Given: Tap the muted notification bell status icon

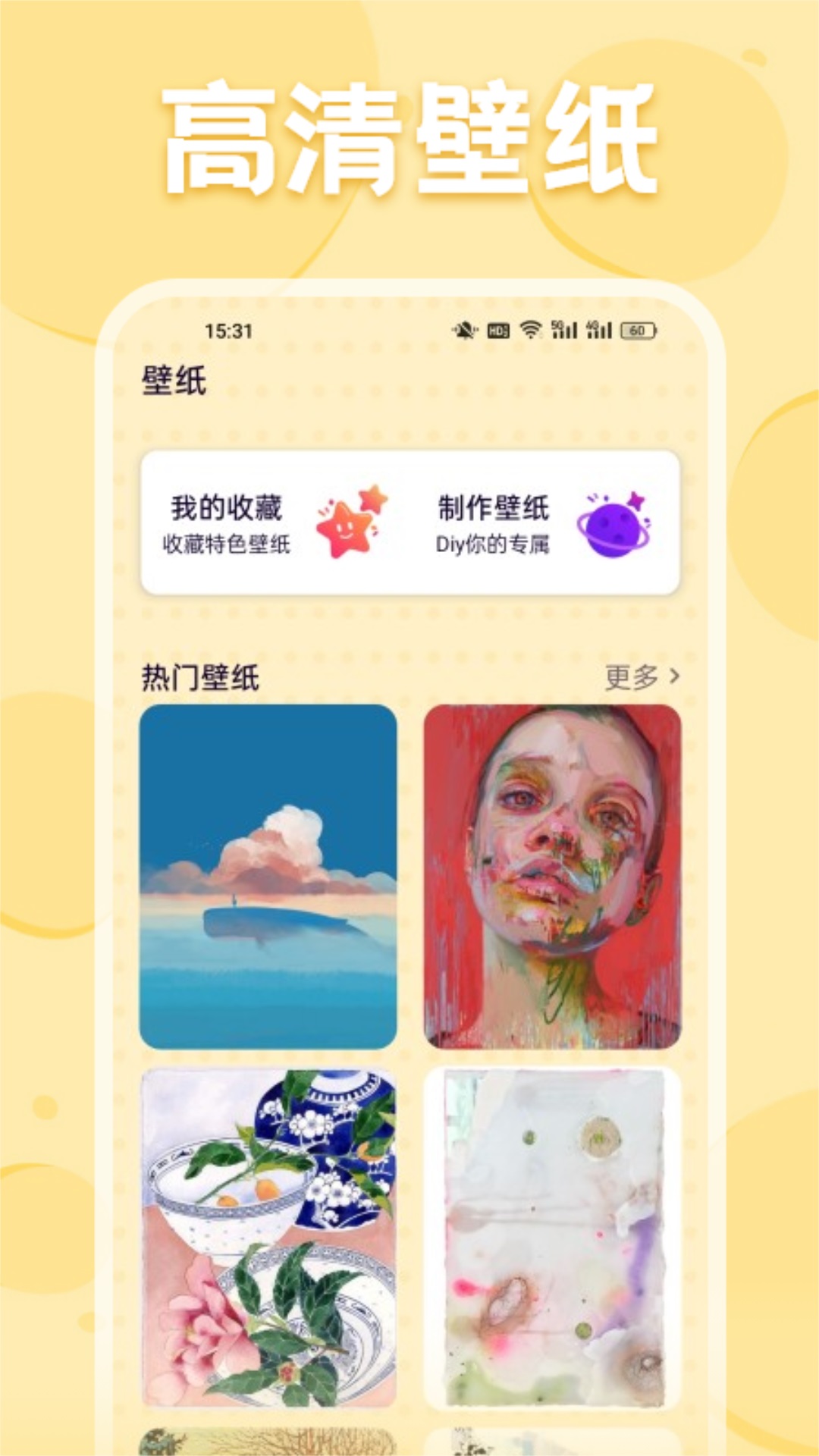Looking at the screenshot, I should (466, 329).
